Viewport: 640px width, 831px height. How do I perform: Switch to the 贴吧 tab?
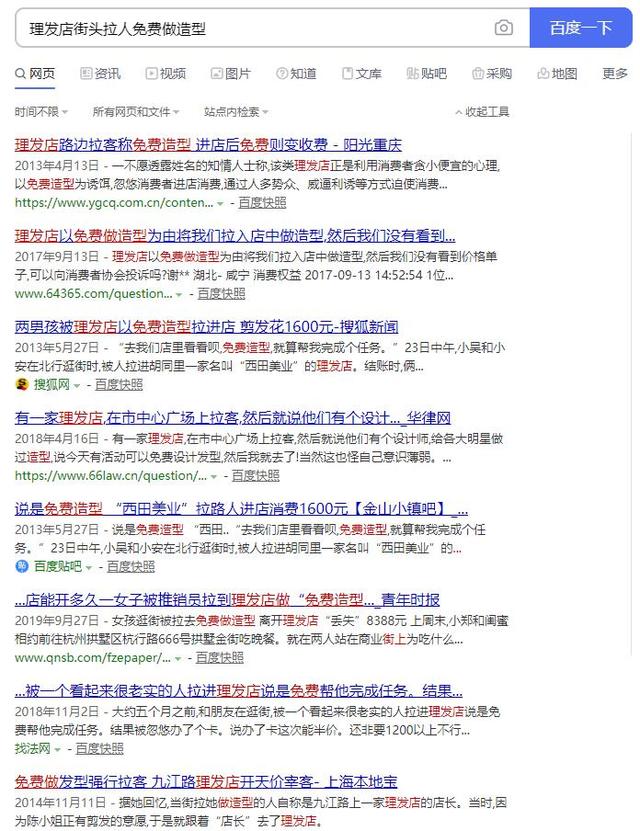point(427,74)
